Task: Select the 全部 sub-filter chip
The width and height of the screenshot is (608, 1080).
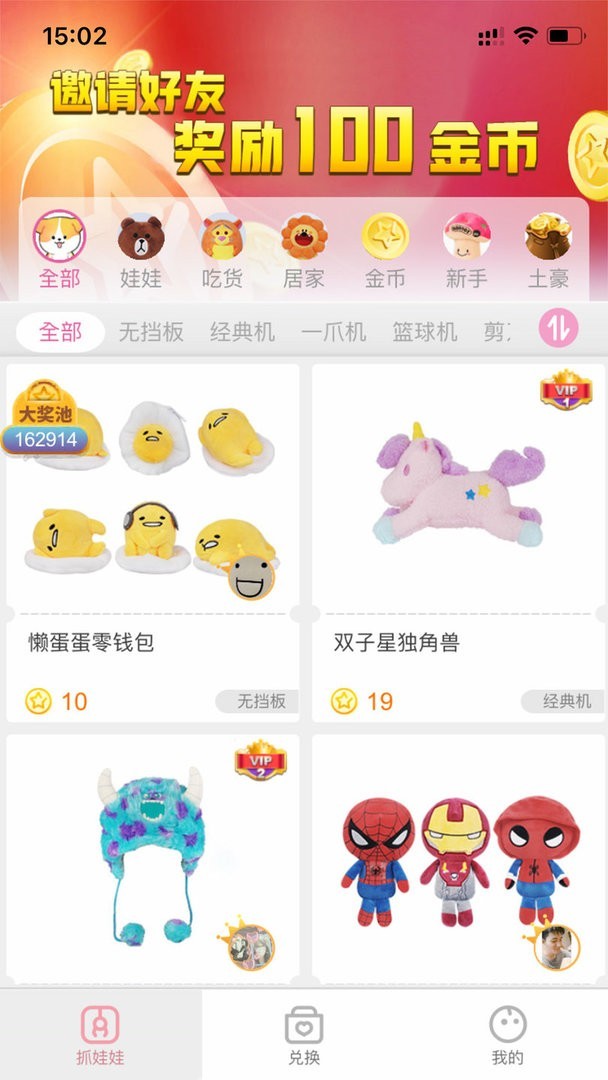Action: pos(60,332)
